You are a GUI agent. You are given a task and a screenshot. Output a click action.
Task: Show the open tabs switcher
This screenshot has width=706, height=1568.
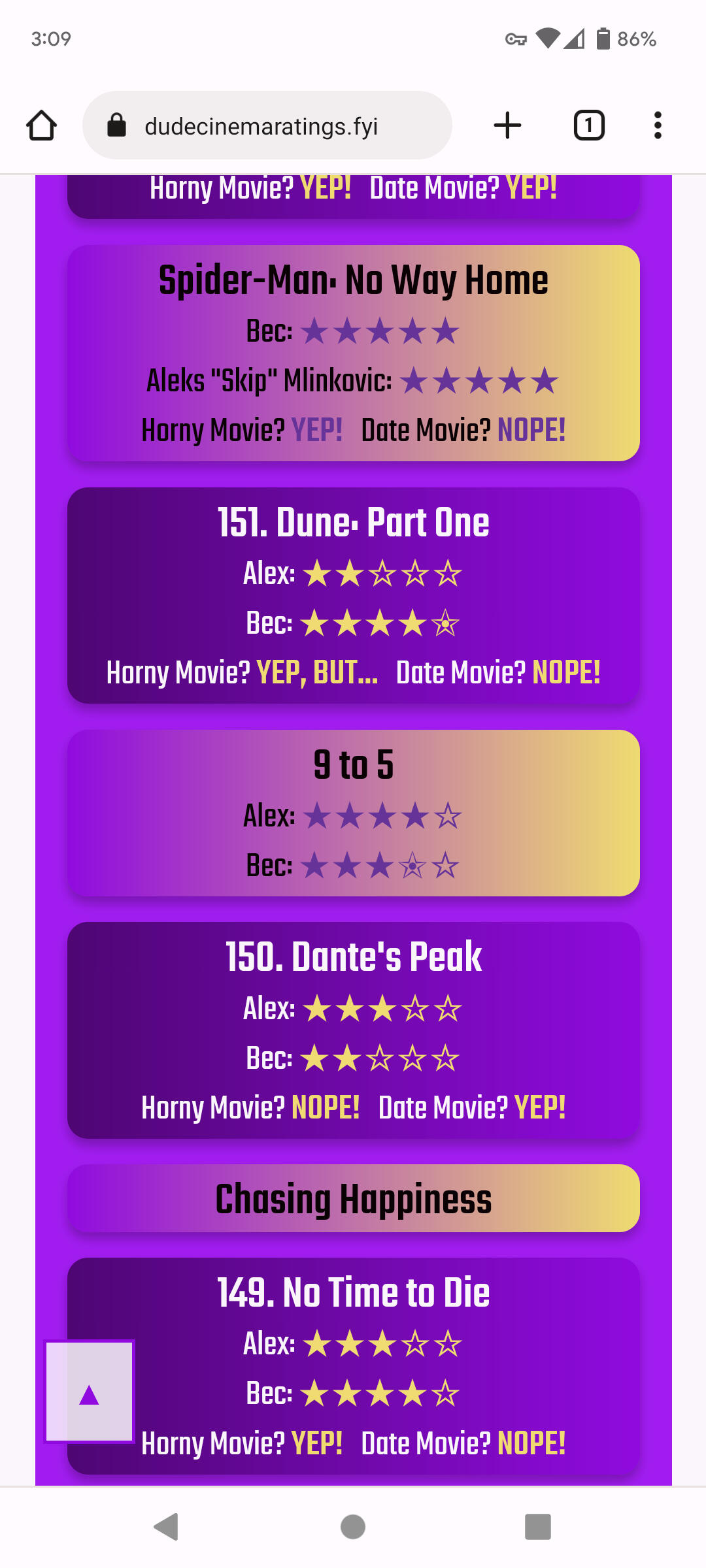pyautogui.click(x=589, y=125)
